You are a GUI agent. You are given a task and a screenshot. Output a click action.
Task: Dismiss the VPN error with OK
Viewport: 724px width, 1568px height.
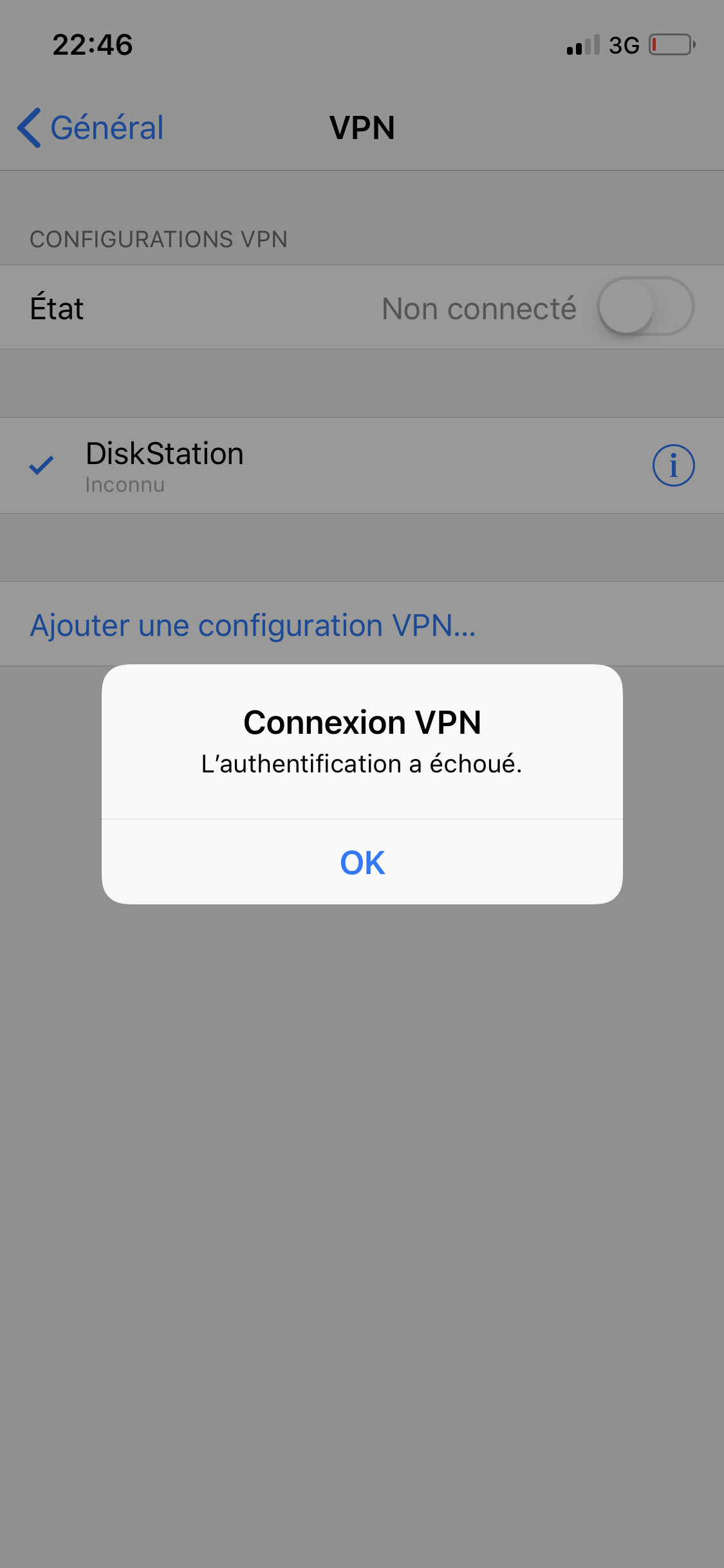[362, 863]
